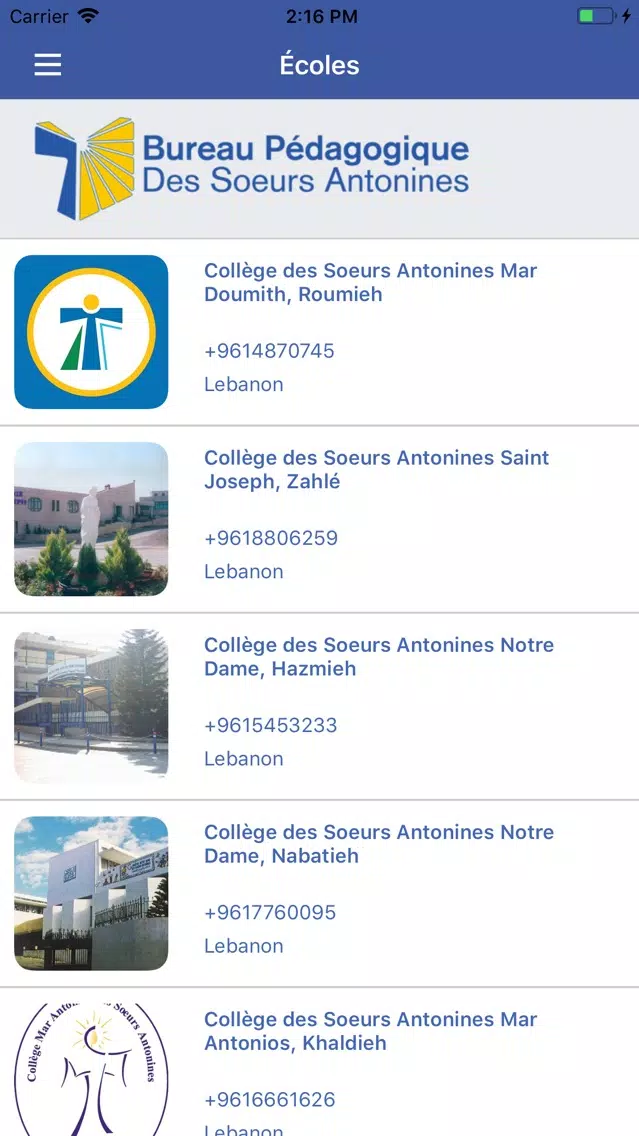Choose Collège Mar Antonios, Khaldieh
Viewport: 639px width, 1136px height.
coord(320,1062)
